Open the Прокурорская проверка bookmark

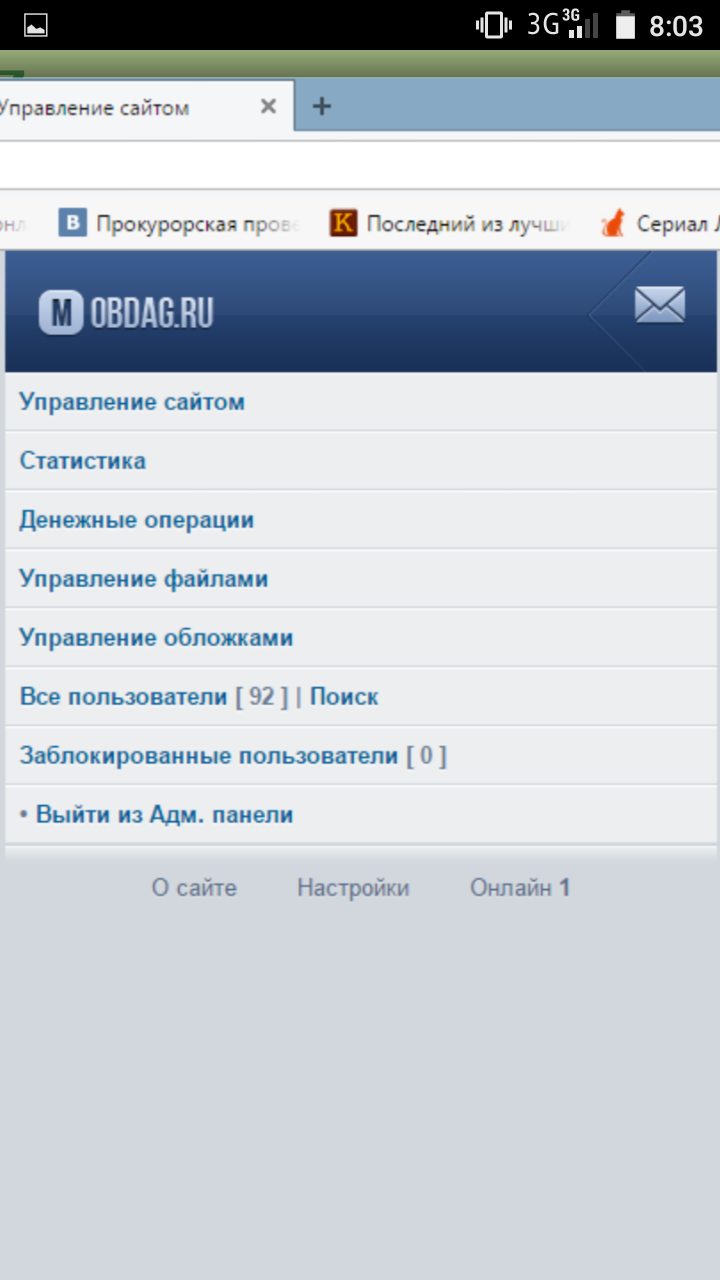tap(180, 223)
